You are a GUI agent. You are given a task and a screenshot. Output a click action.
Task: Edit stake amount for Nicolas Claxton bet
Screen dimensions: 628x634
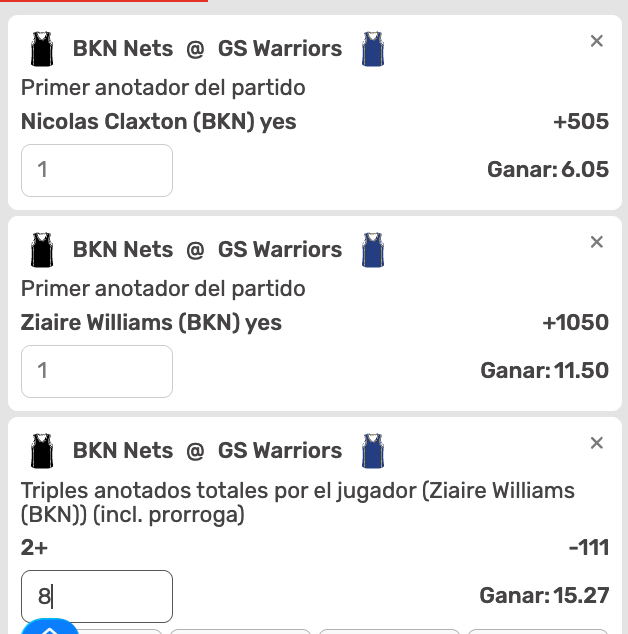[97, 171]
